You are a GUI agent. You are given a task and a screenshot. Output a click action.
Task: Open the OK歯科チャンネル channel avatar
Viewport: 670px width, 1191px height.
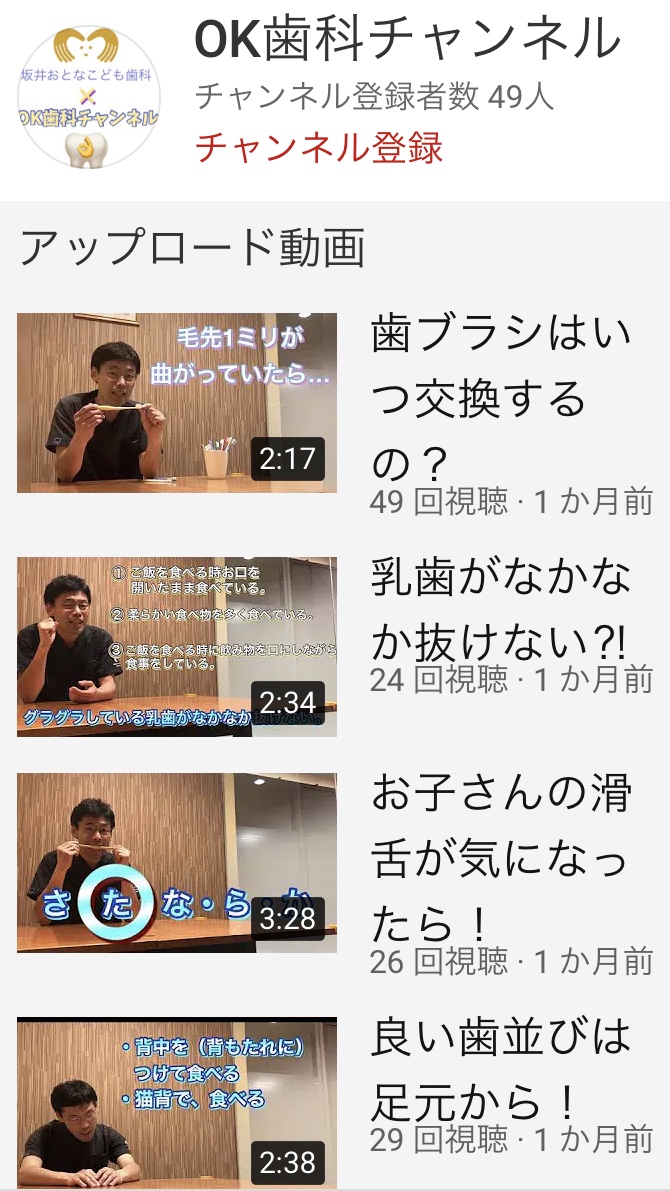pos(89,97)
